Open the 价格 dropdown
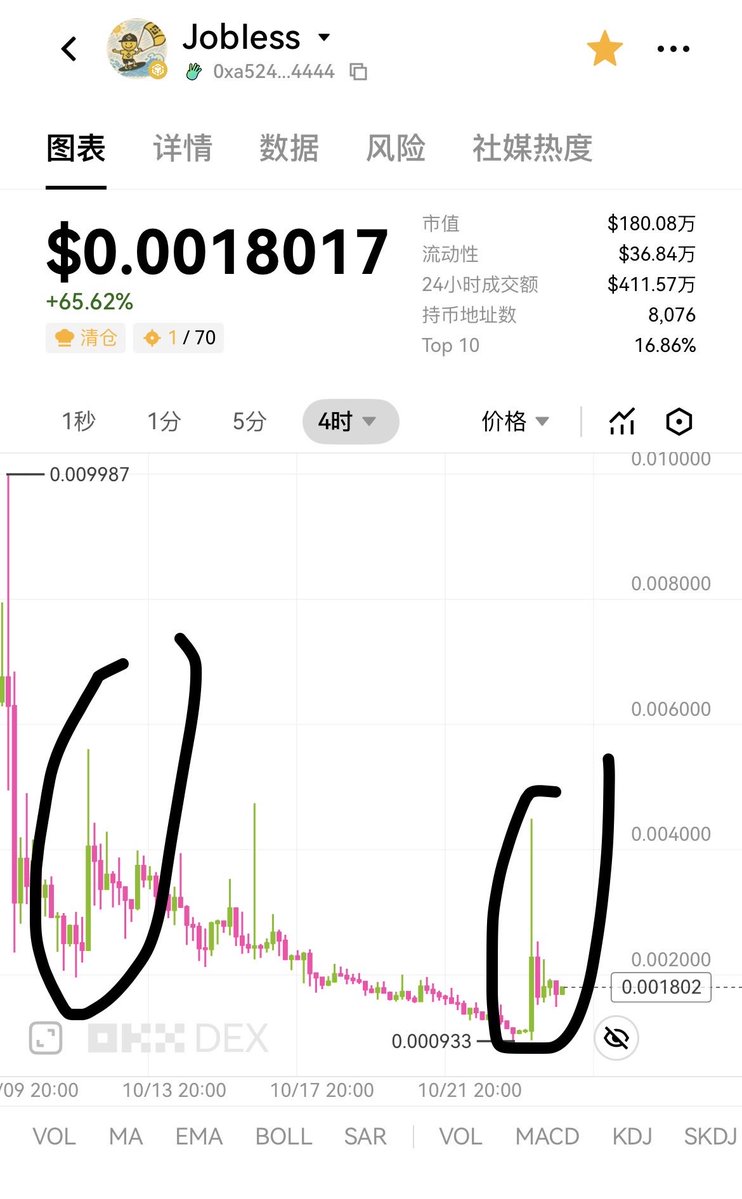Screen dimensions: 742x1199 pos(515,422)
